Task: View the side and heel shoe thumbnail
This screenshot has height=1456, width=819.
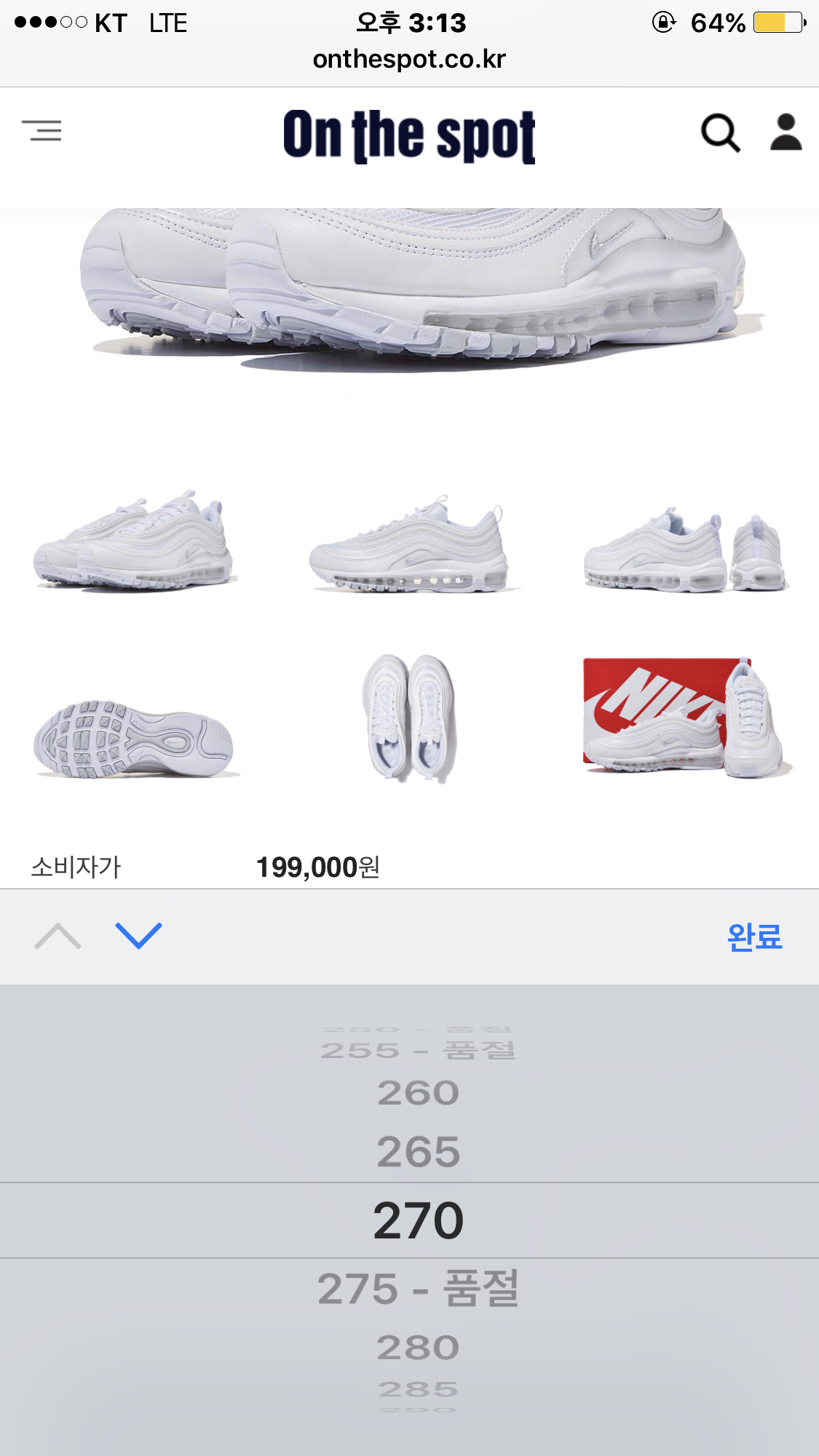Action: click(686, 551)
